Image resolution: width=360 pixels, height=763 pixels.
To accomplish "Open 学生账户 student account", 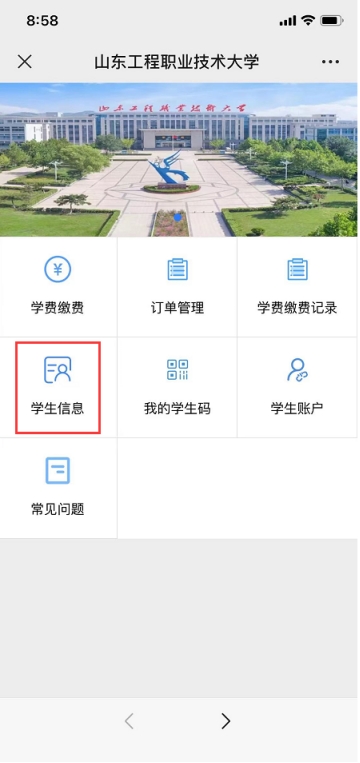I will tap(298, 387).
